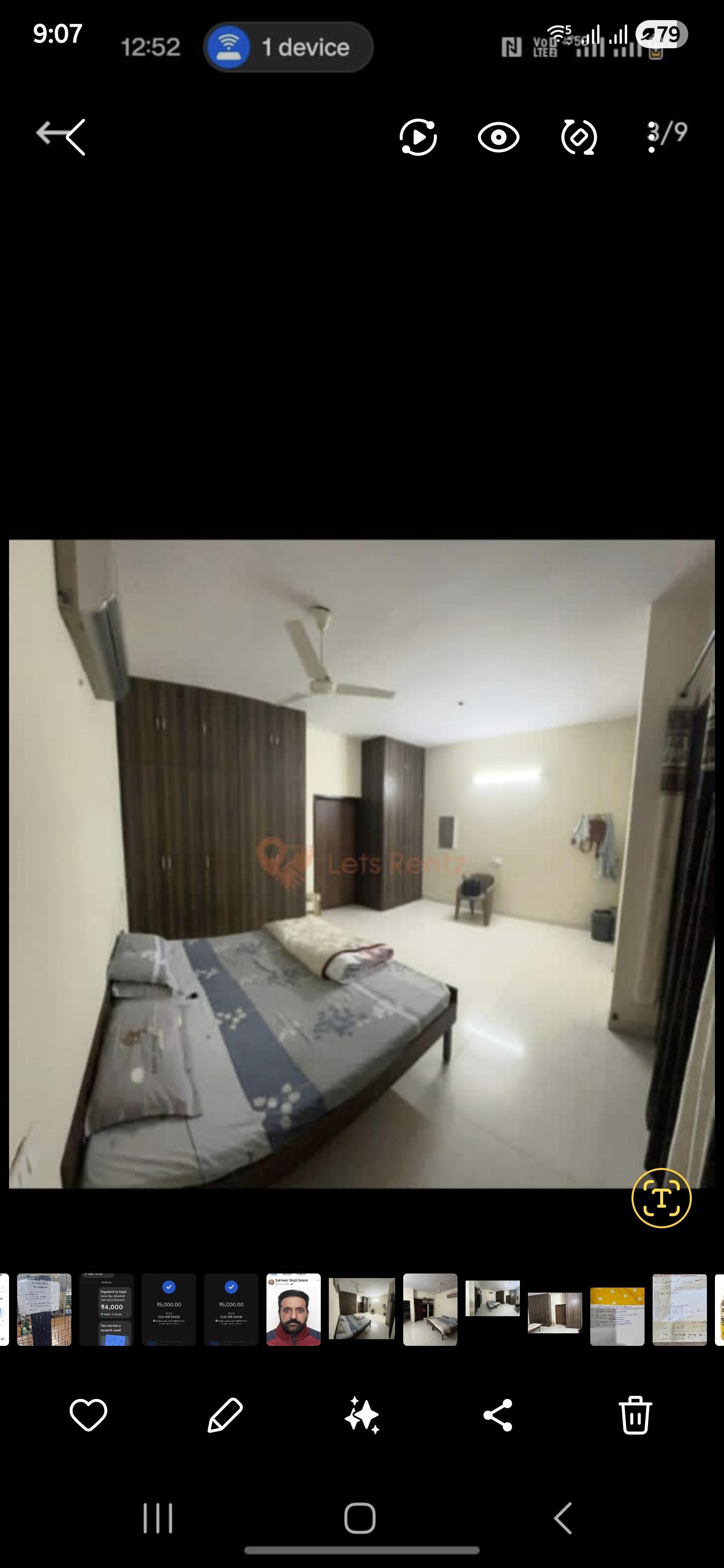Open the man's portrait thumbnail
Image resolution: width=724 pixels, height=1568 pixels.
[293, 1309]
